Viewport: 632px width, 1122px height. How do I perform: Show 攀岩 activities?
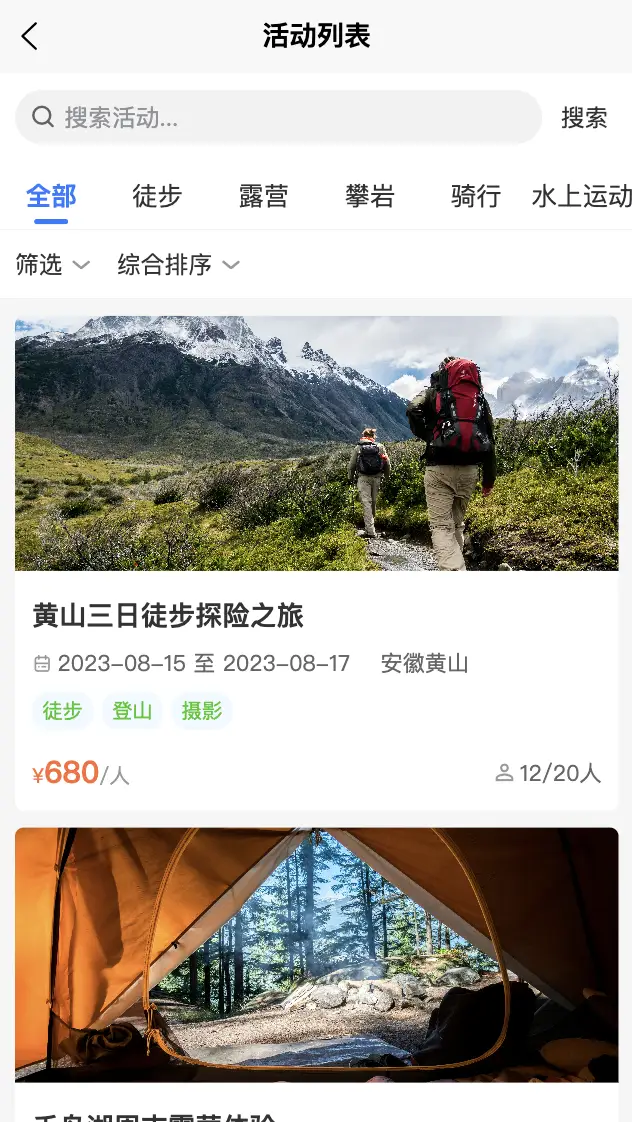370,196
